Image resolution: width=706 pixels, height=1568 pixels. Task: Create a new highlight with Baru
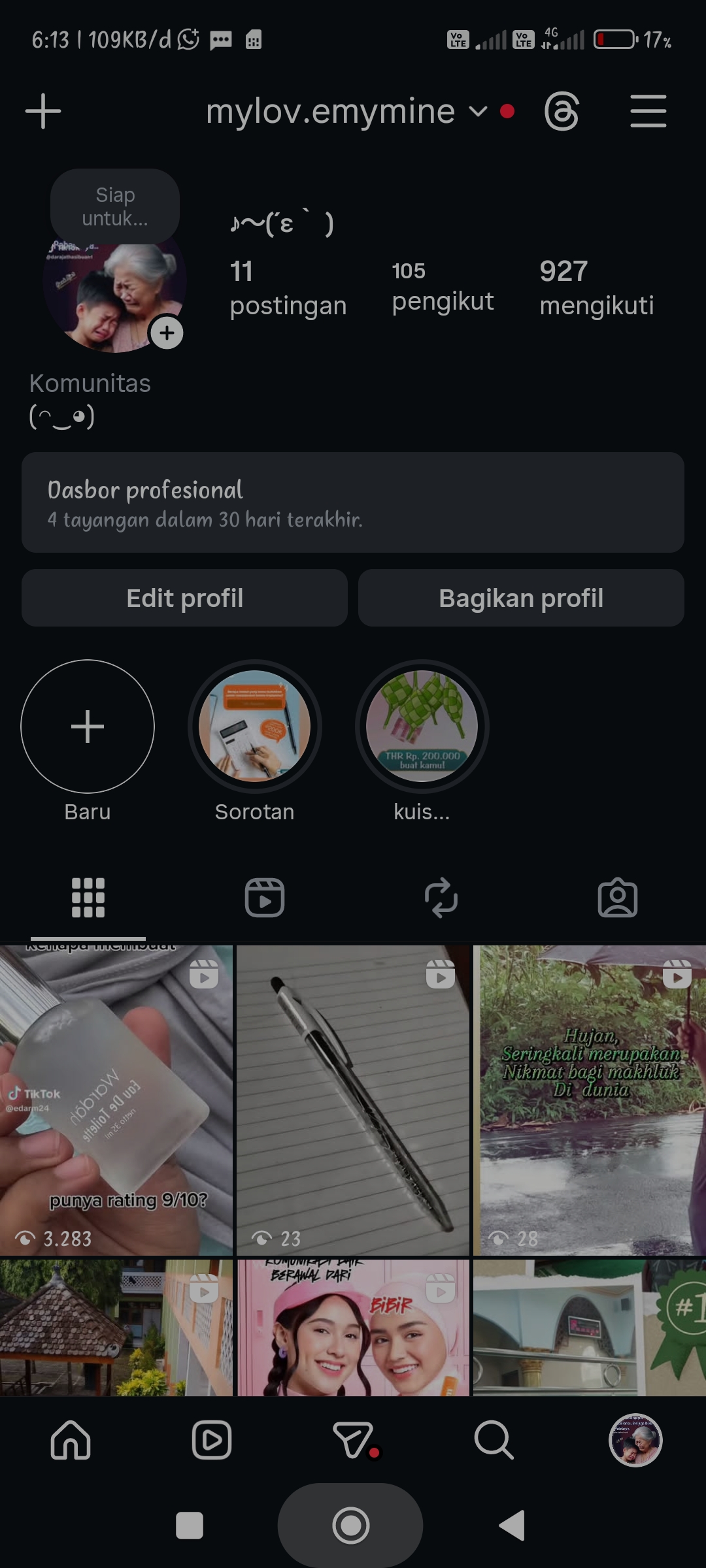[88, 727]
